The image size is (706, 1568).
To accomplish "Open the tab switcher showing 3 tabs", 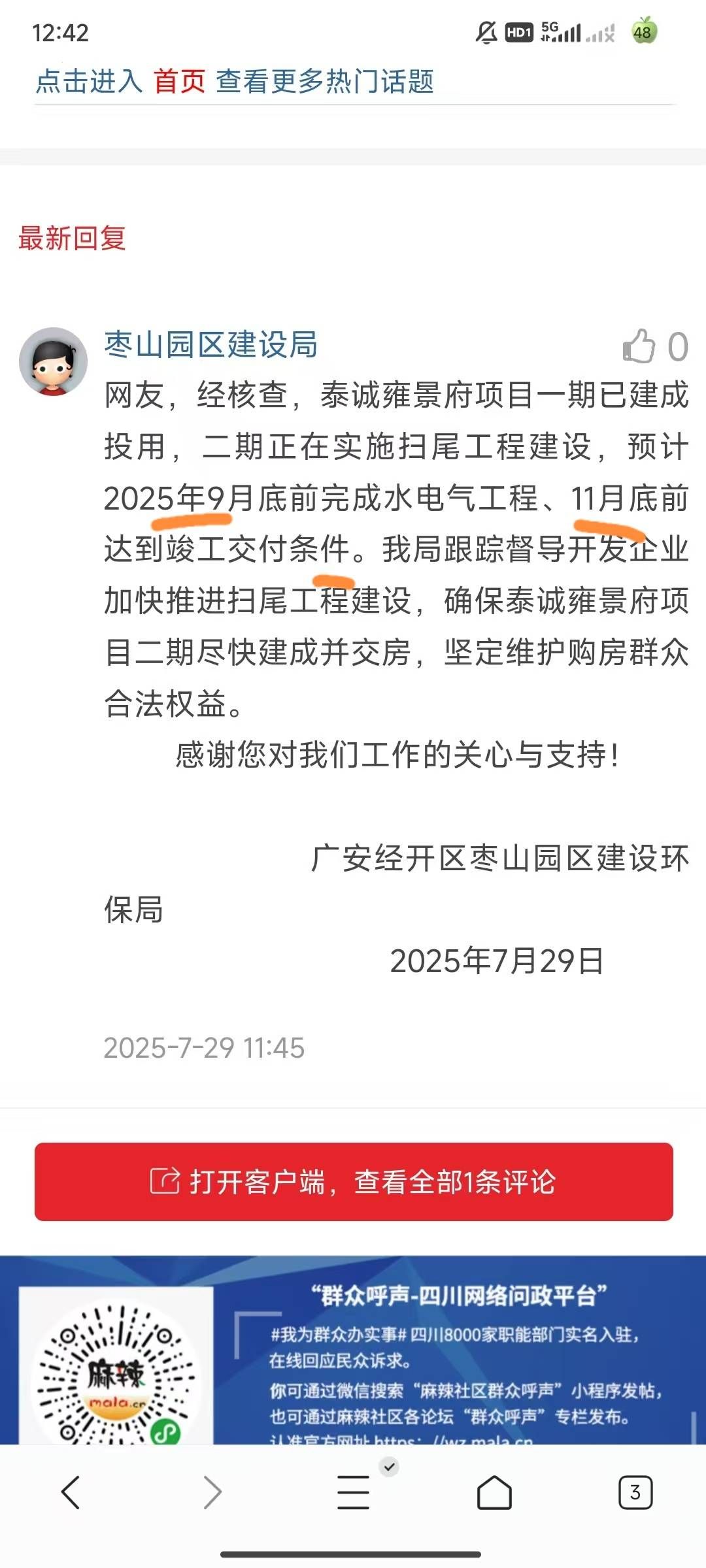I will point(635,1493).
